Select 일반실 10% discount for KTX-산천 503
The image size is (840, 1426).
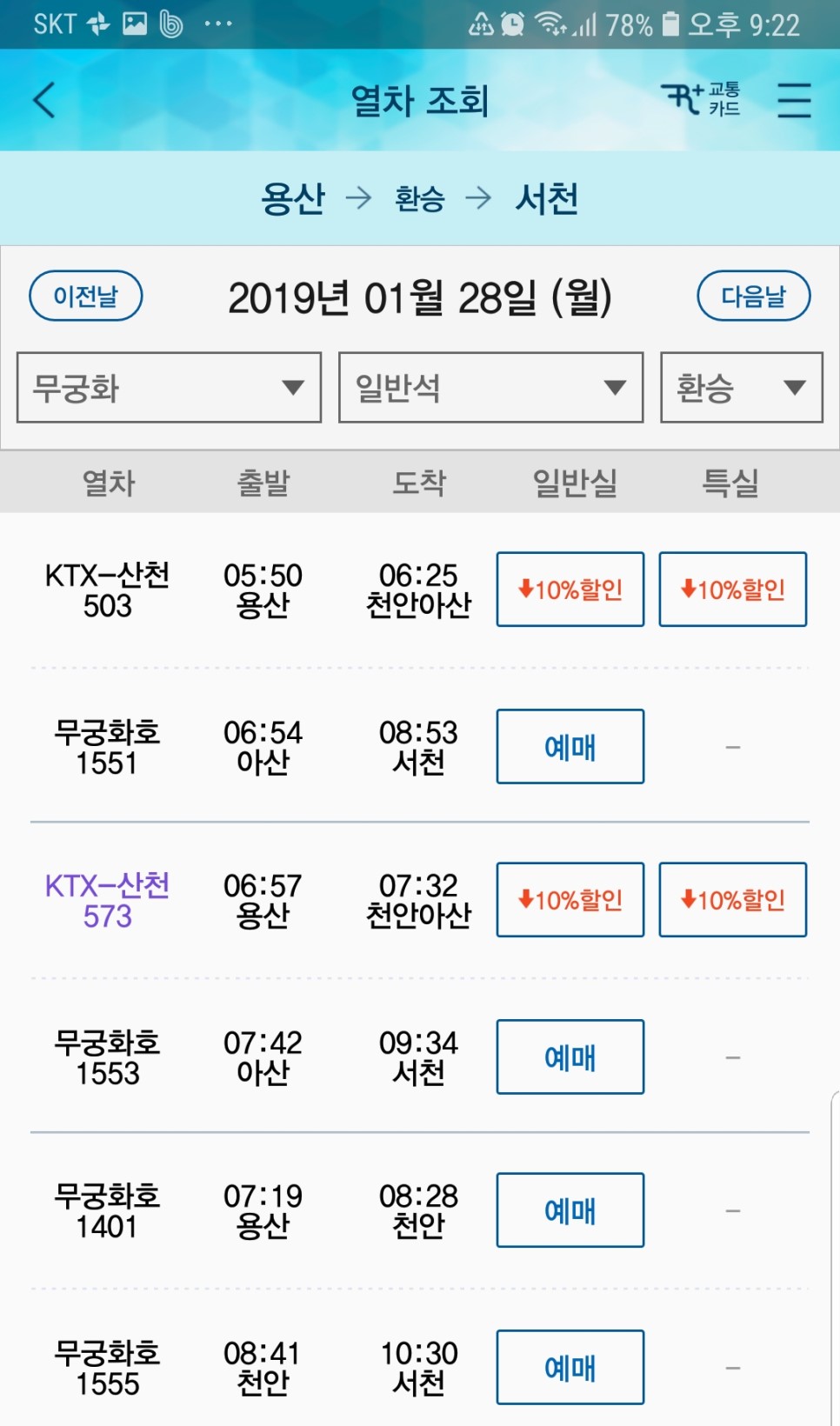click(x=570, y=590)
